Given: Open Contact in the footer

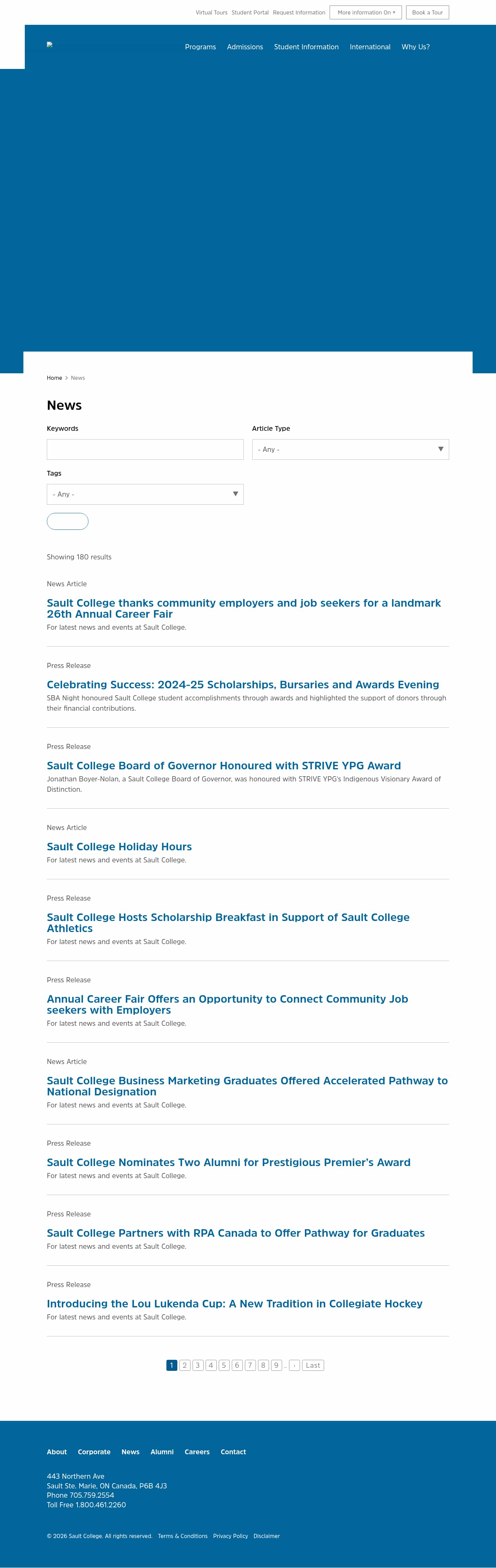Looking at the screenshot, I should (x=233, y=1452).
